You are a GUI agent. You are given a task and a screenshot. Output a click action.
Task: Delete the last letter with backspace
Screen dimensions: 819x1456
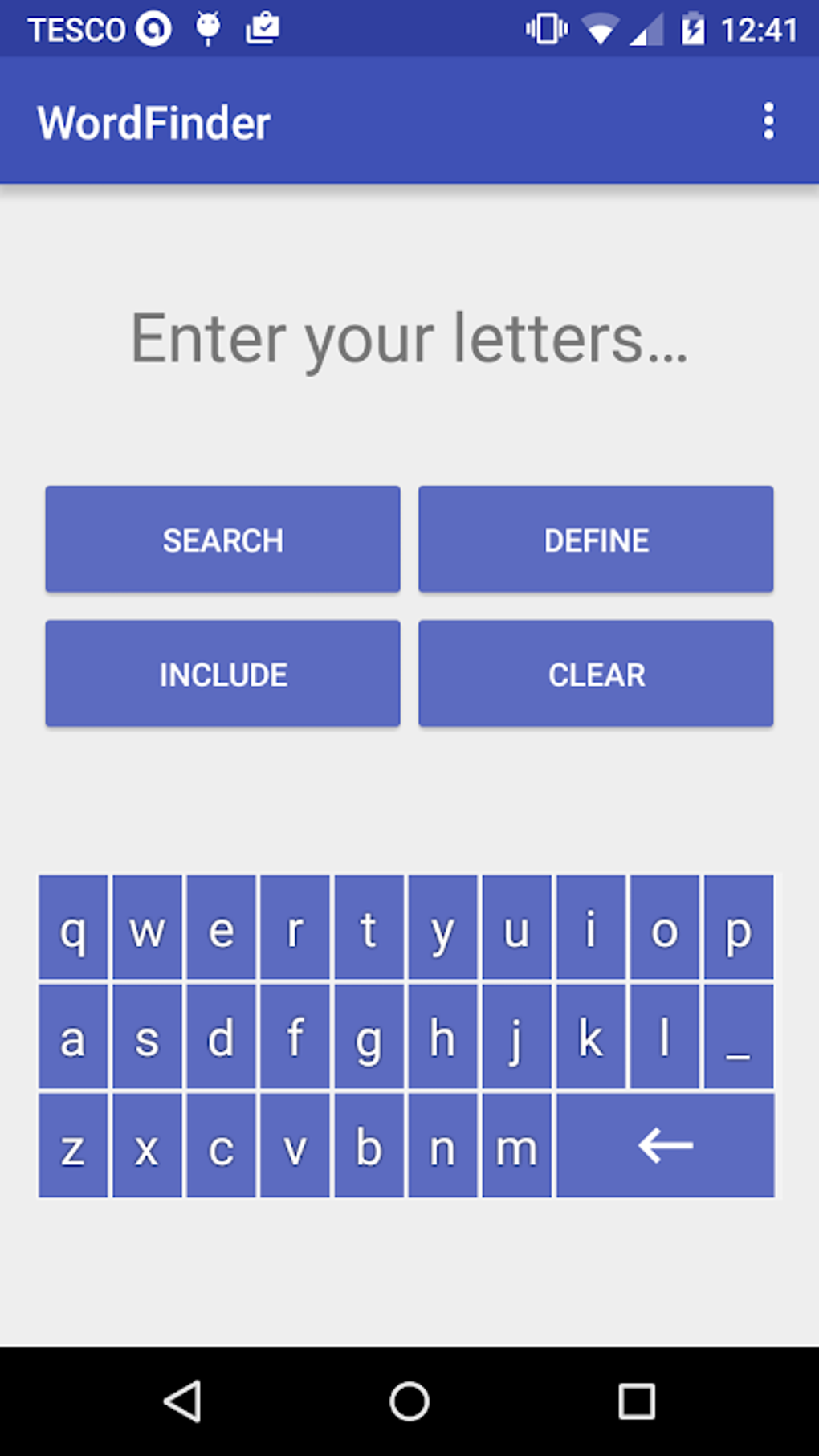[666, 1146]
